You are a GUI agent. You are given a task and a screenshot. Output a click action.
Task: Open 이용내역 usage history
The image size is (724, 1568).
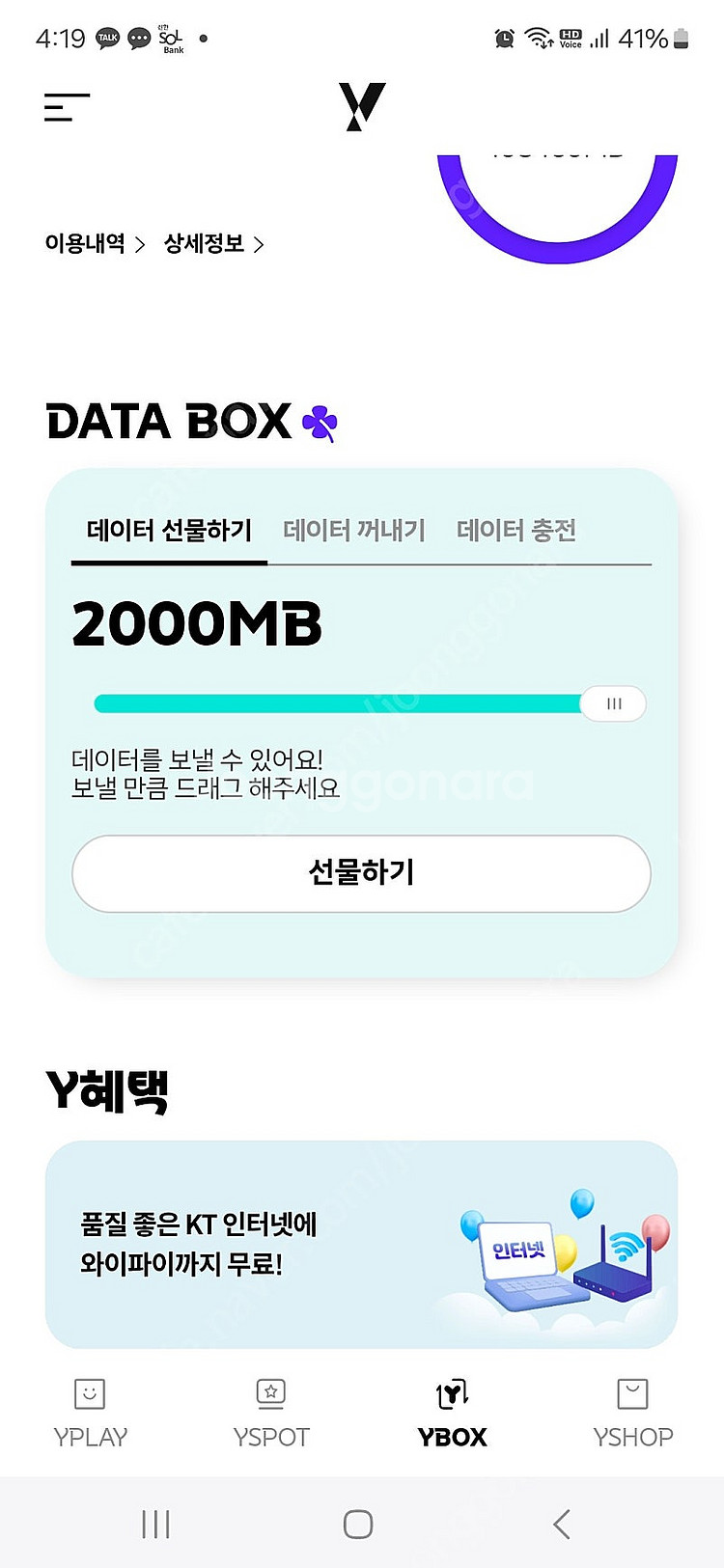click(94, 244)
